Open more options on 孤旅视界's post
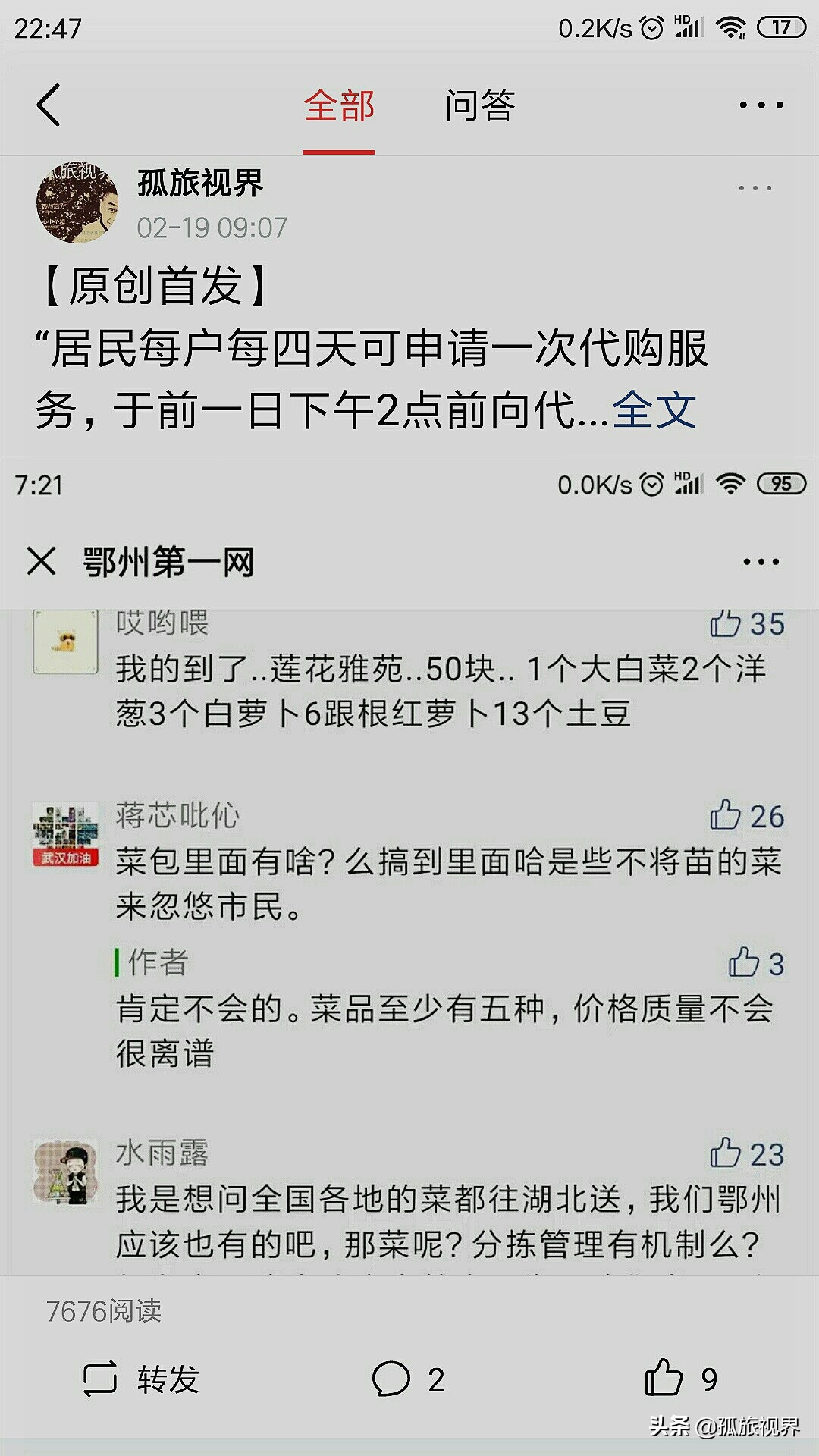Image resolution: width=819 pixels, height=1456 pixels. (x=755, y=188)
